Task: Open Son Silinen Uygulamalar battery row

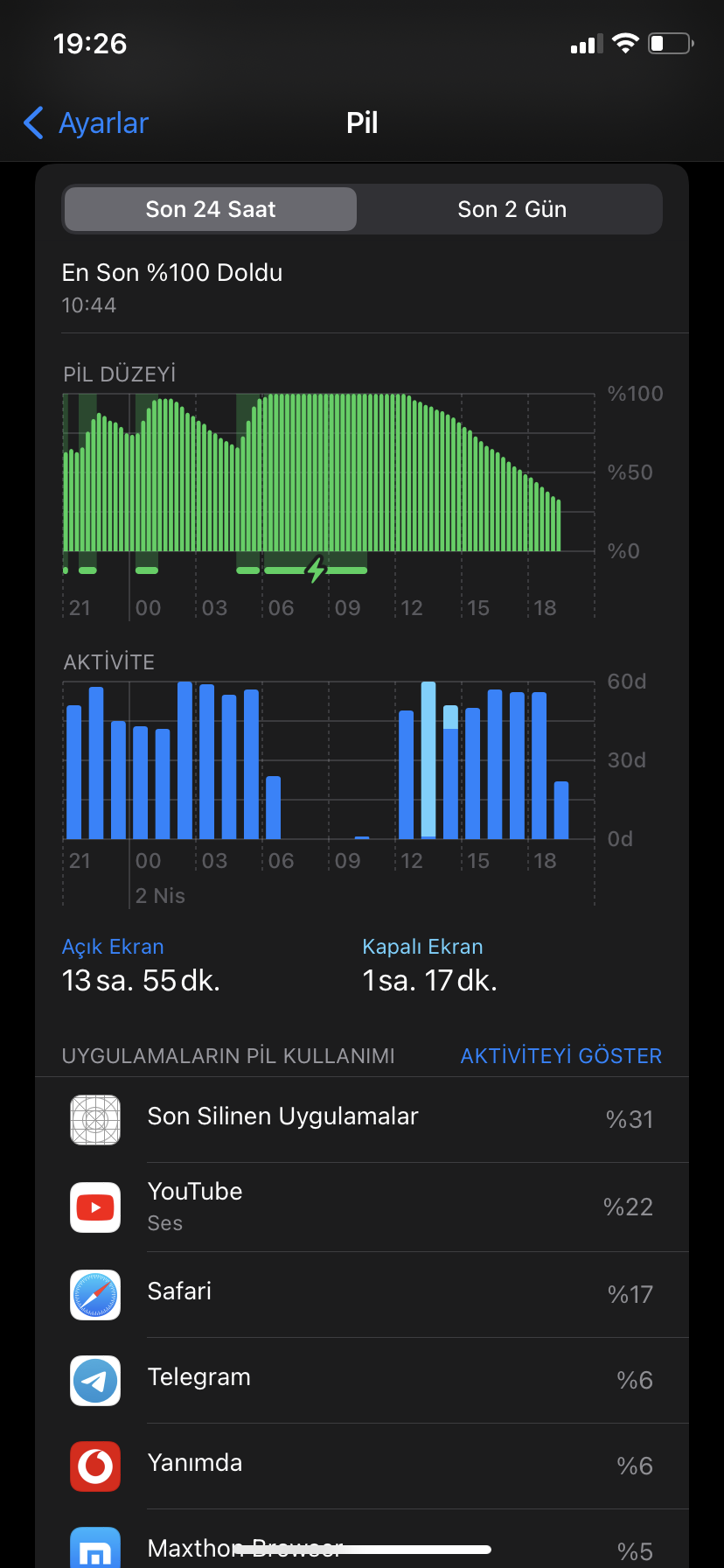Action: click(x=362, y=1119)
